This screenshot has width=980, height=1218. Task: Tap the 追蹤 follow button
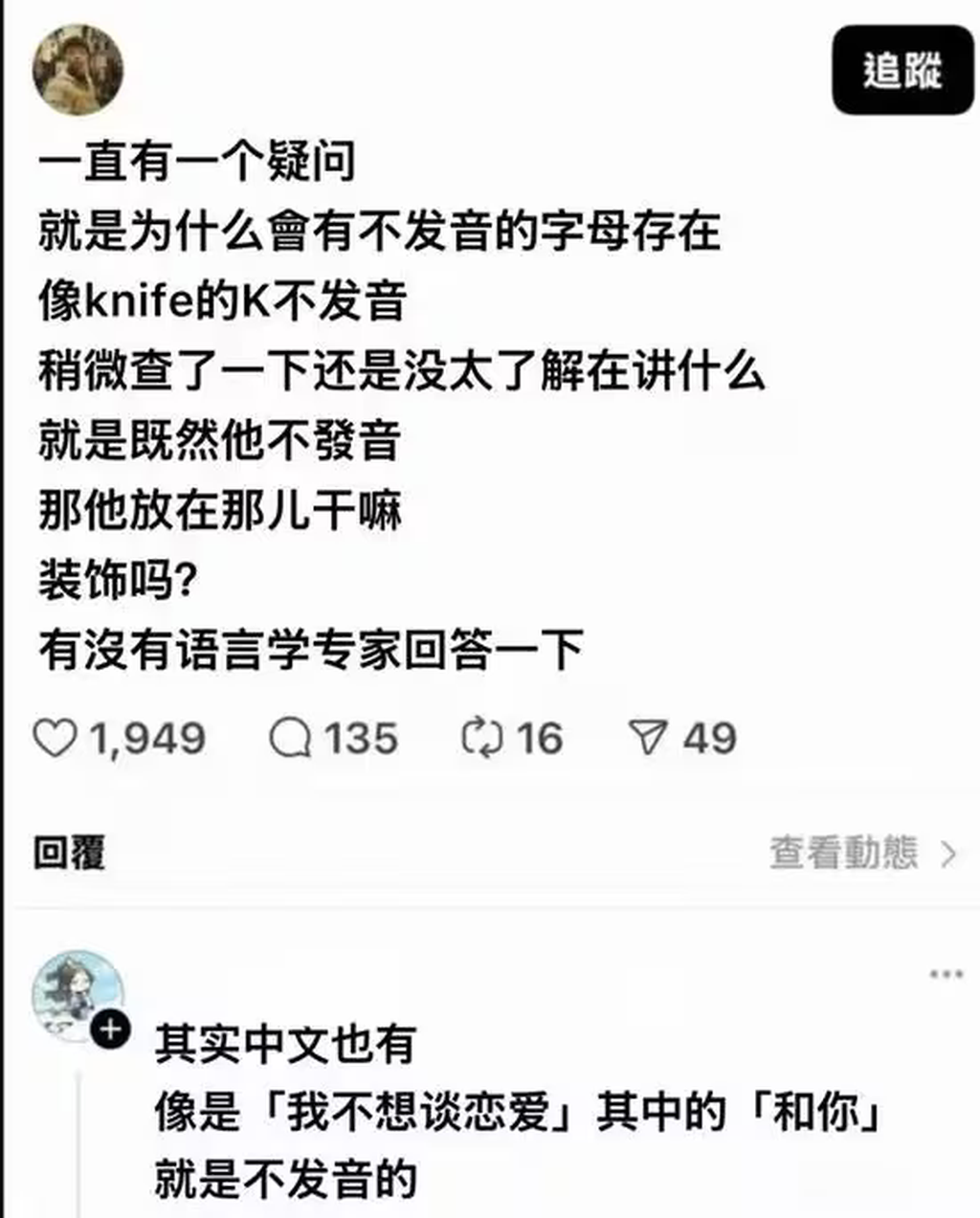(902, 72)
